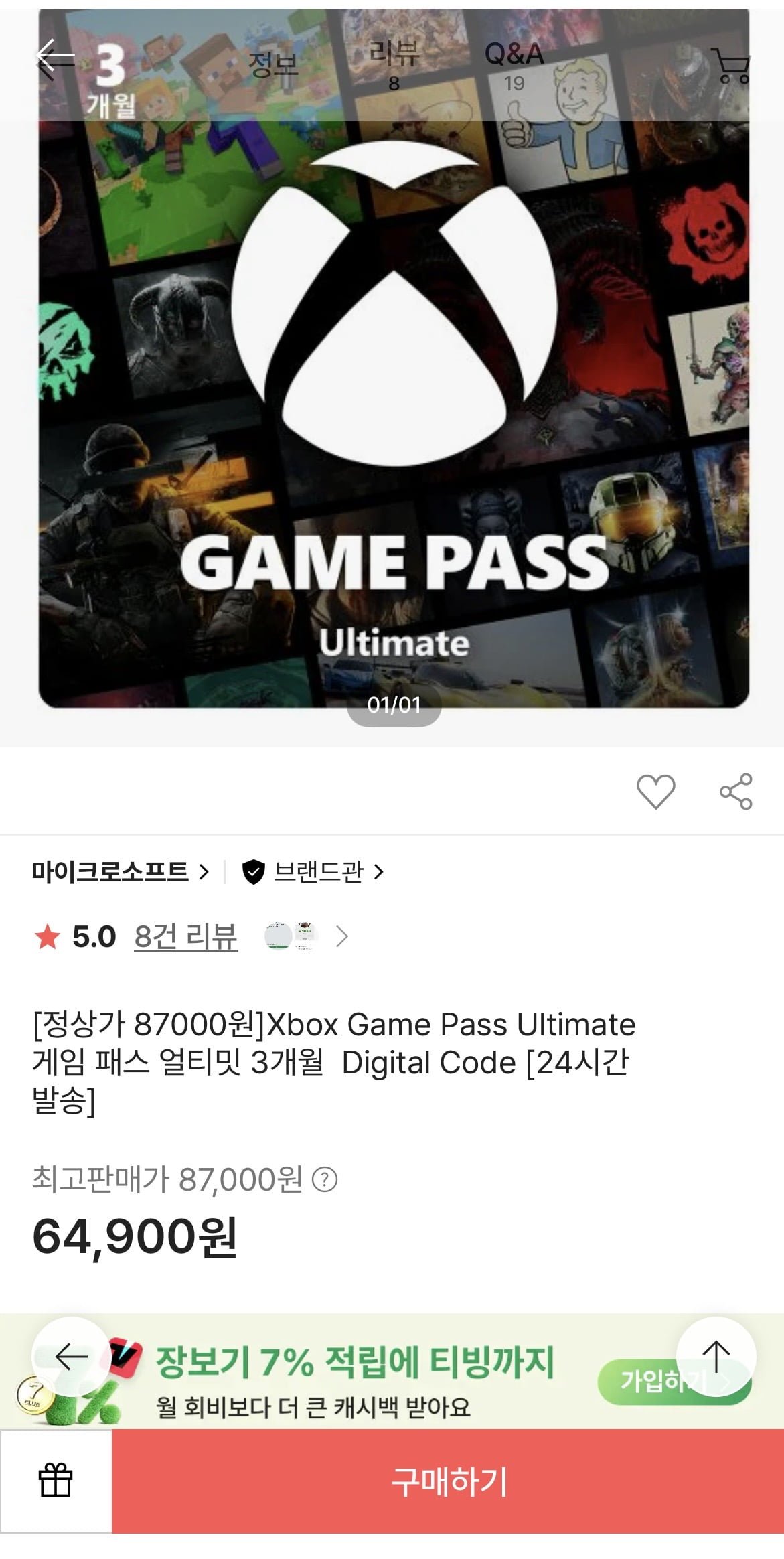
Task: Send as gift using the gift icon
Action: click(56, 1481)
